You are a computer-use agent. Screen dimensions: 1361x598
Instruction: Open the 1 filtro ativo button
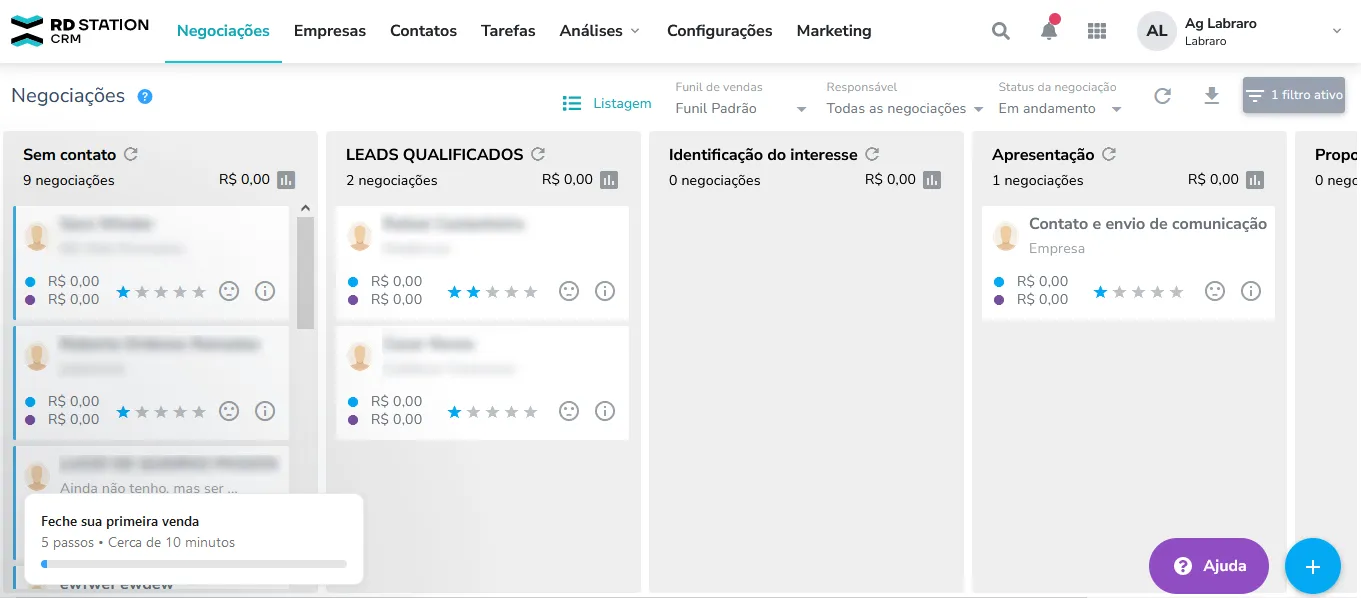click(x=1293, y=96)
